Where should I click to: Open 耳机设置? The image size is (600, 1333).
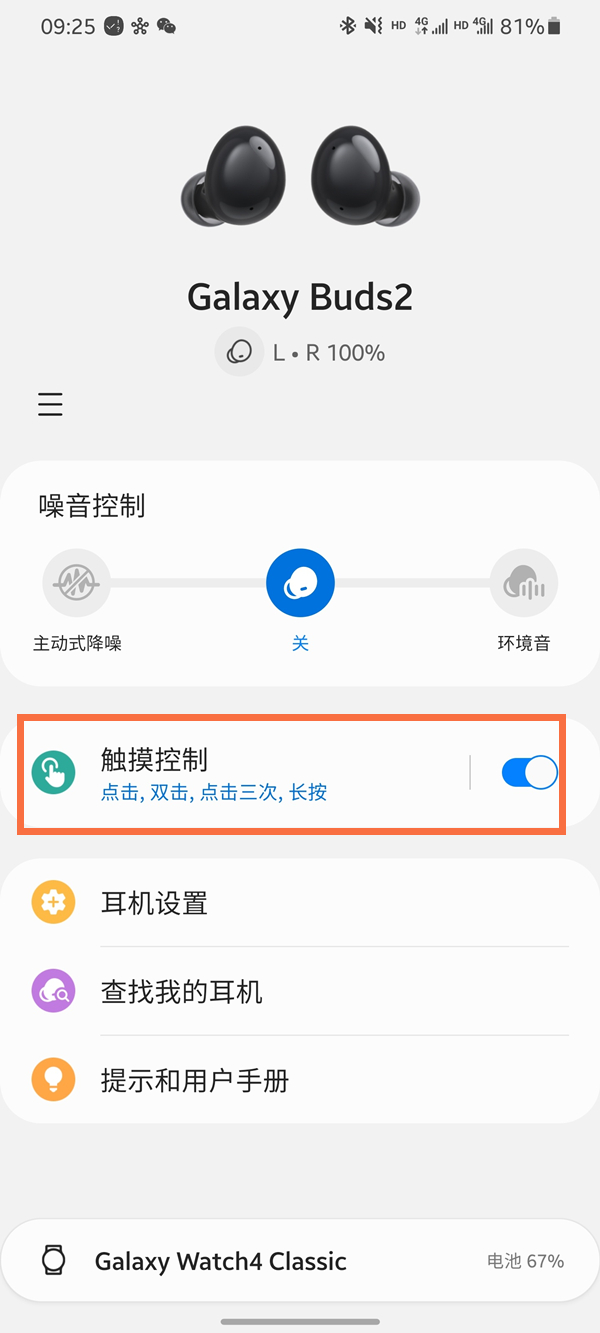pyautogui.click(x=300, y=903)
